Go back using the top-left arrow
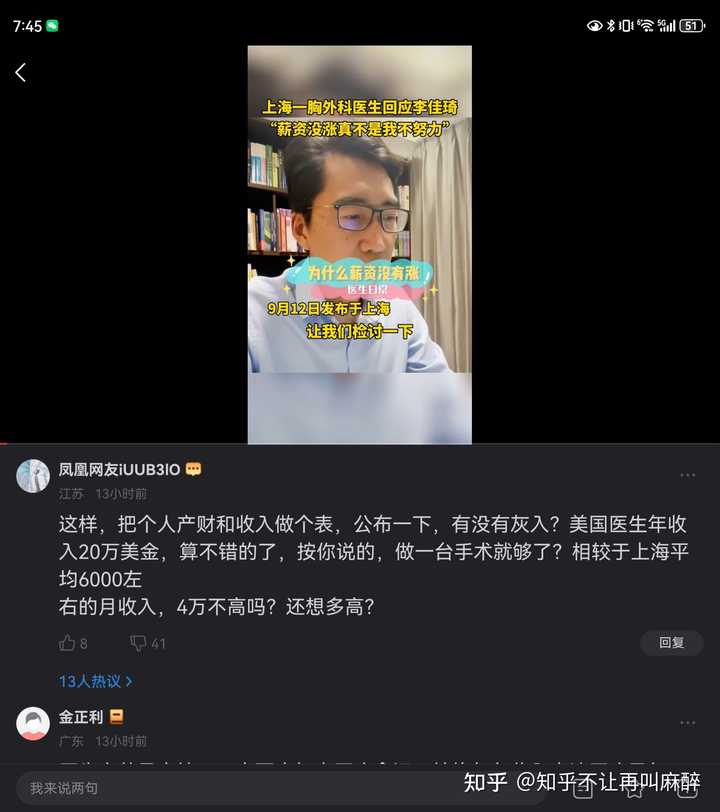The width and height of the screenshot is (720, 812). click(x=20, y=72)
